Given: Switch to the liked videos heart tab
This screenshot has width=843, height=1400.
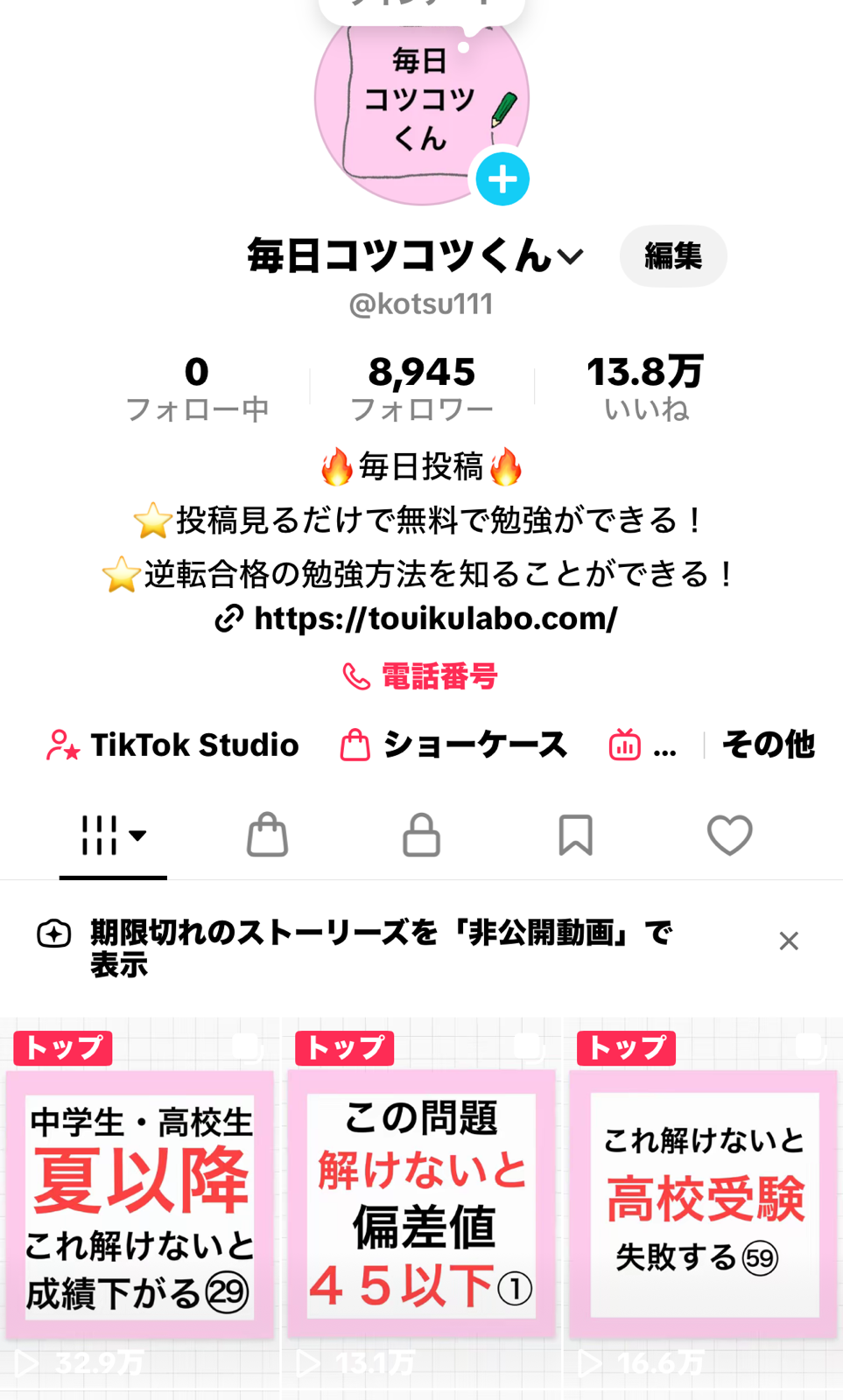Looking at the screenshot, I should 729,836.
